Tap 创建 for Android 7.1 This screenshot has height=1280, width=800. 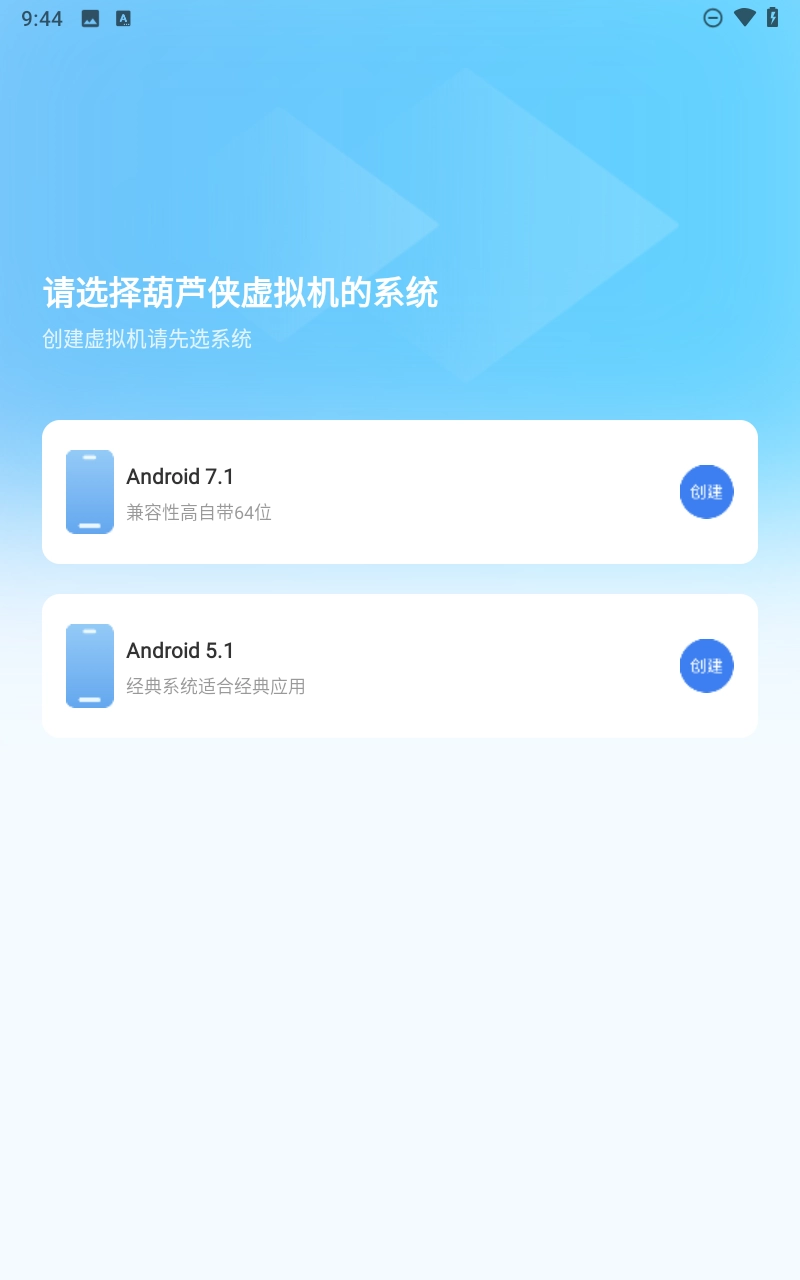coord(706,492)
